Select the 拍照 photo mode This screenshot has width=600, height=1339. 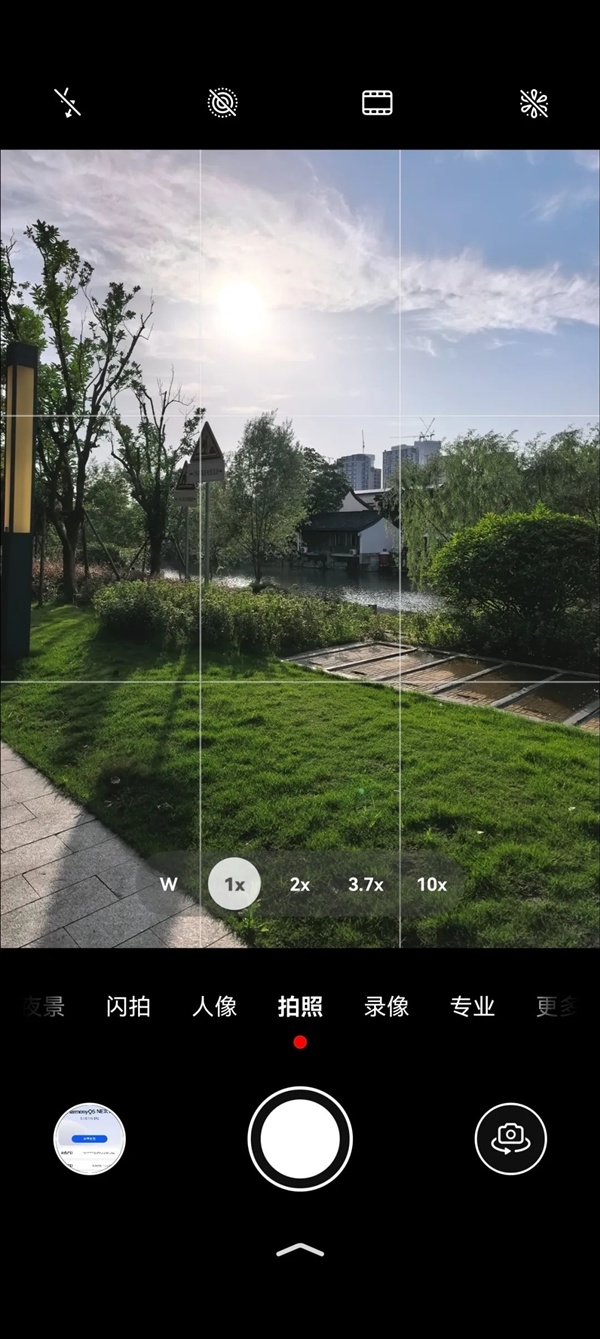[300, 1006]
